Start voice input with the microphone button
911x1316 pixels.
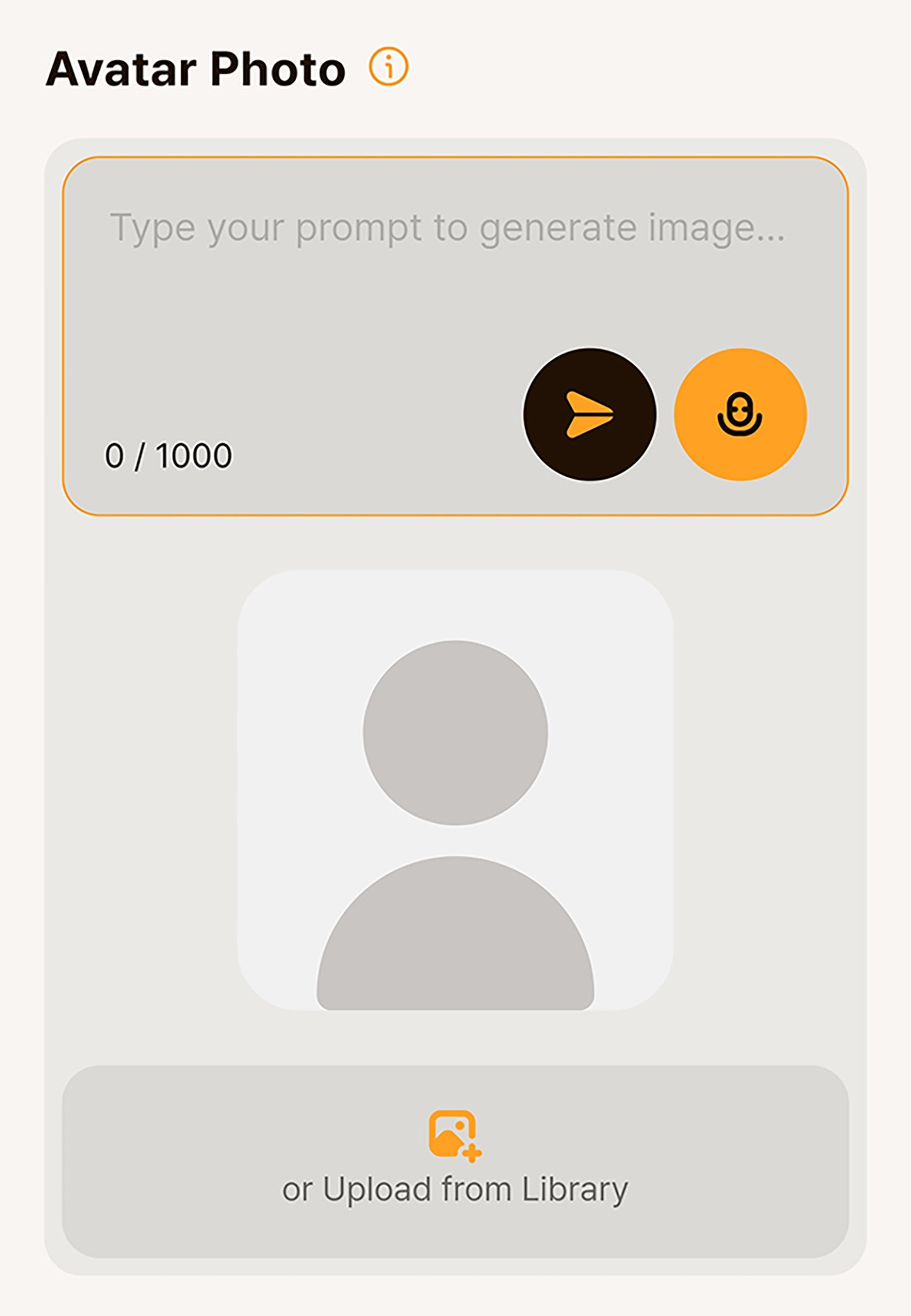click(740, 415)
